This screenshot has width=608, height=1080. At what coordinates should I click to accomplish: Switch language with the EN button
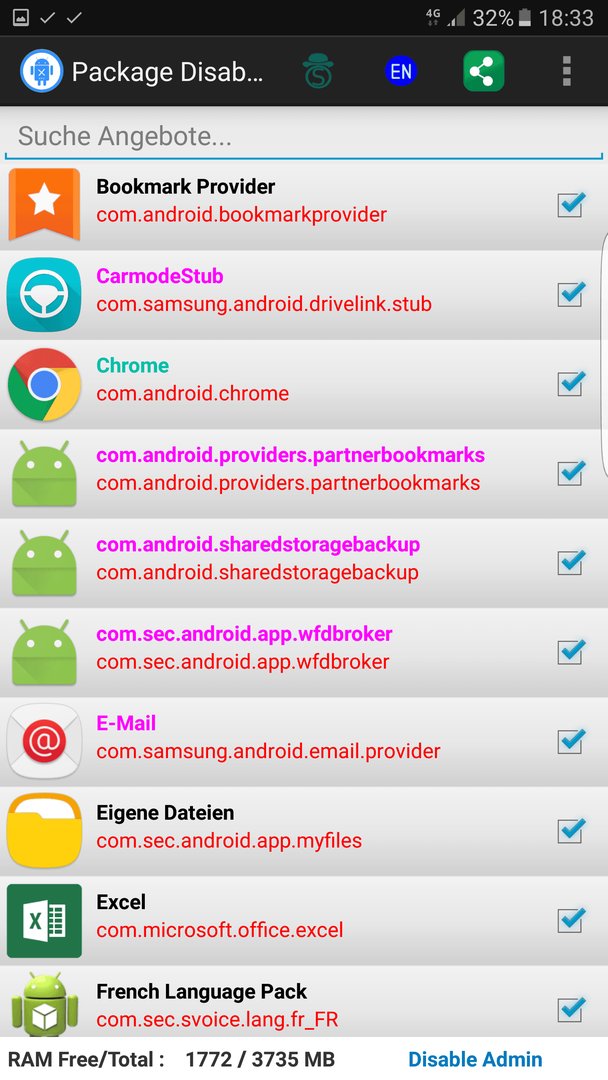click(401, 71)
